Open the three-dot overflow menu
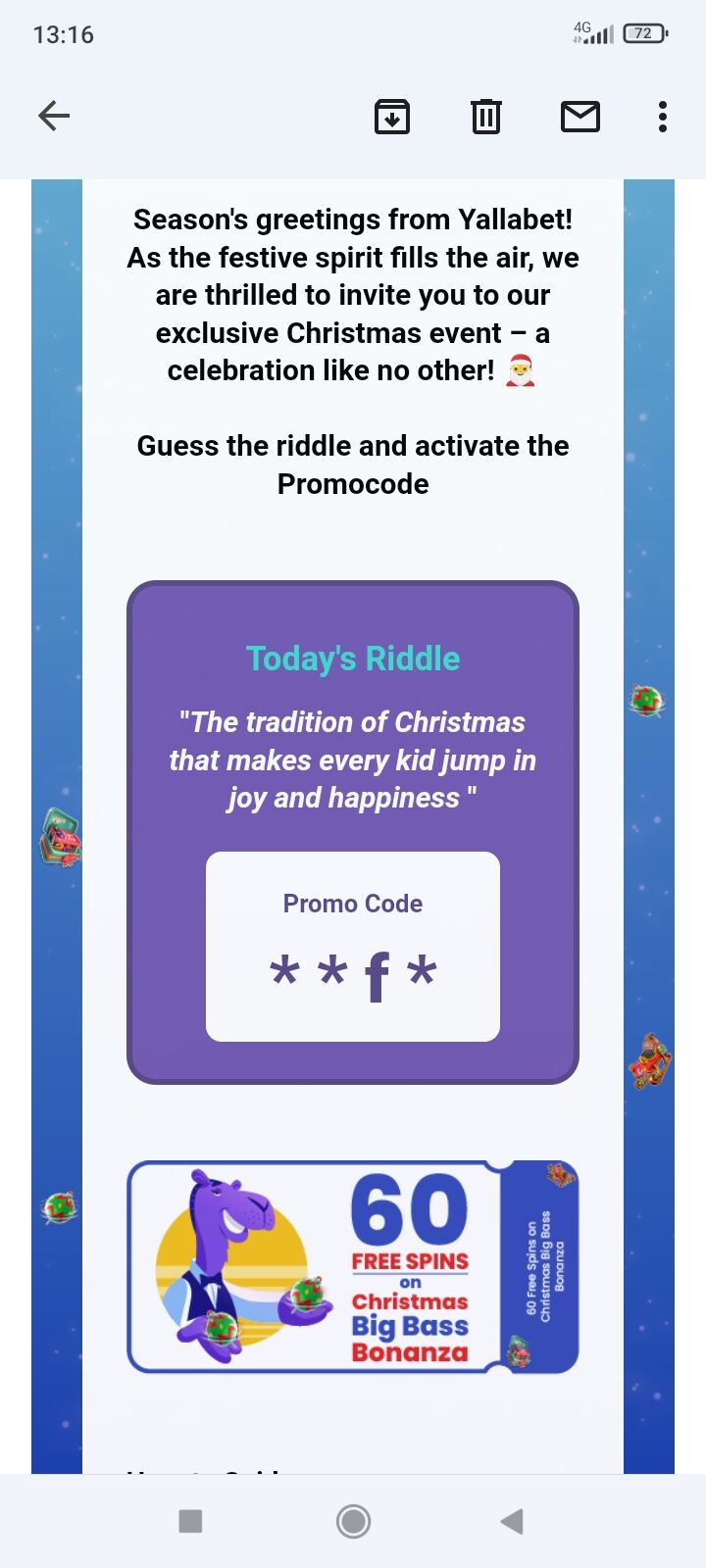Viewport: 706px width, 1568px height. coord(663,117)
